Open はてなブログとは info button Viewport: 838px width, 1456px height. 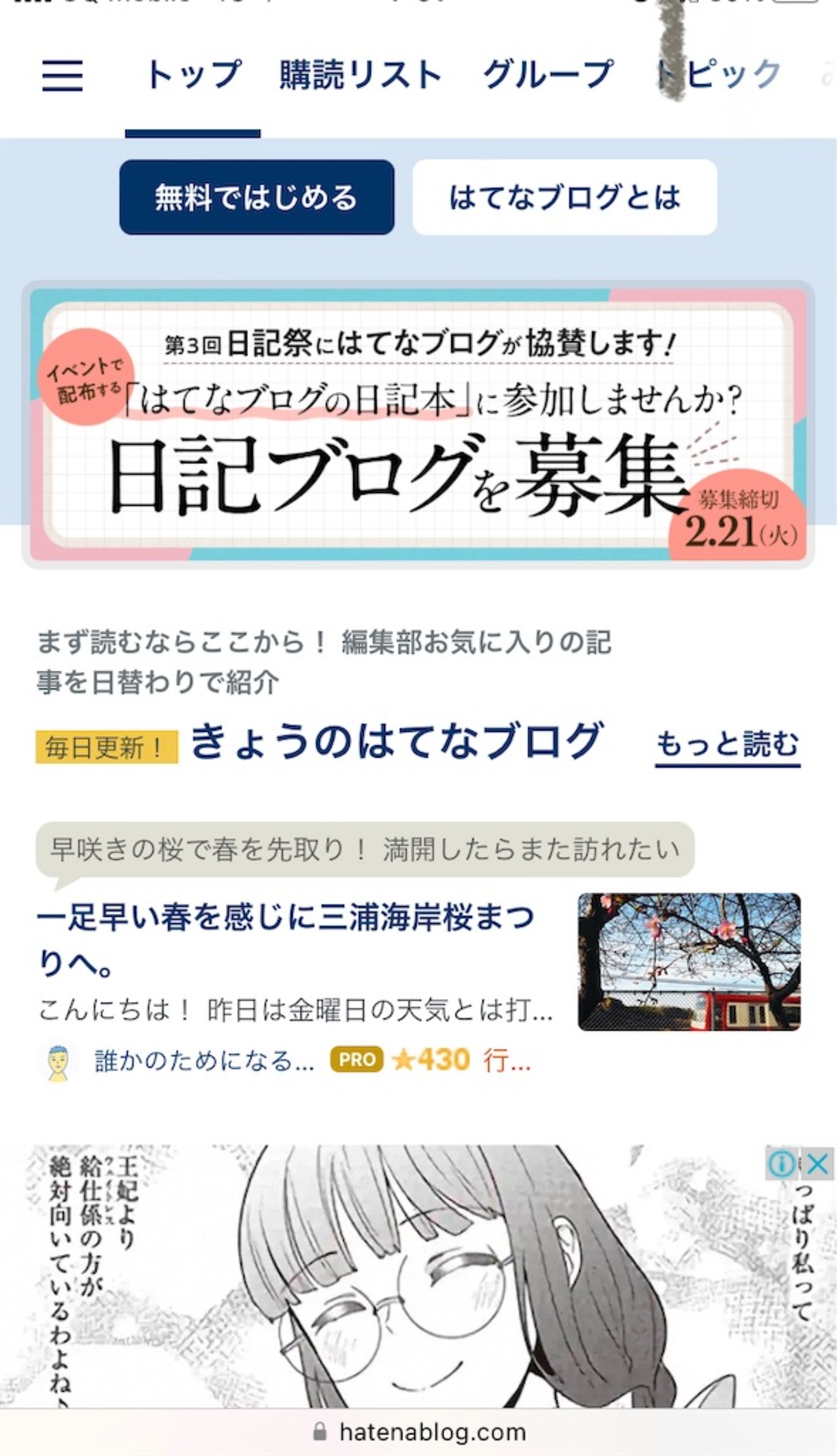point(565,197)
